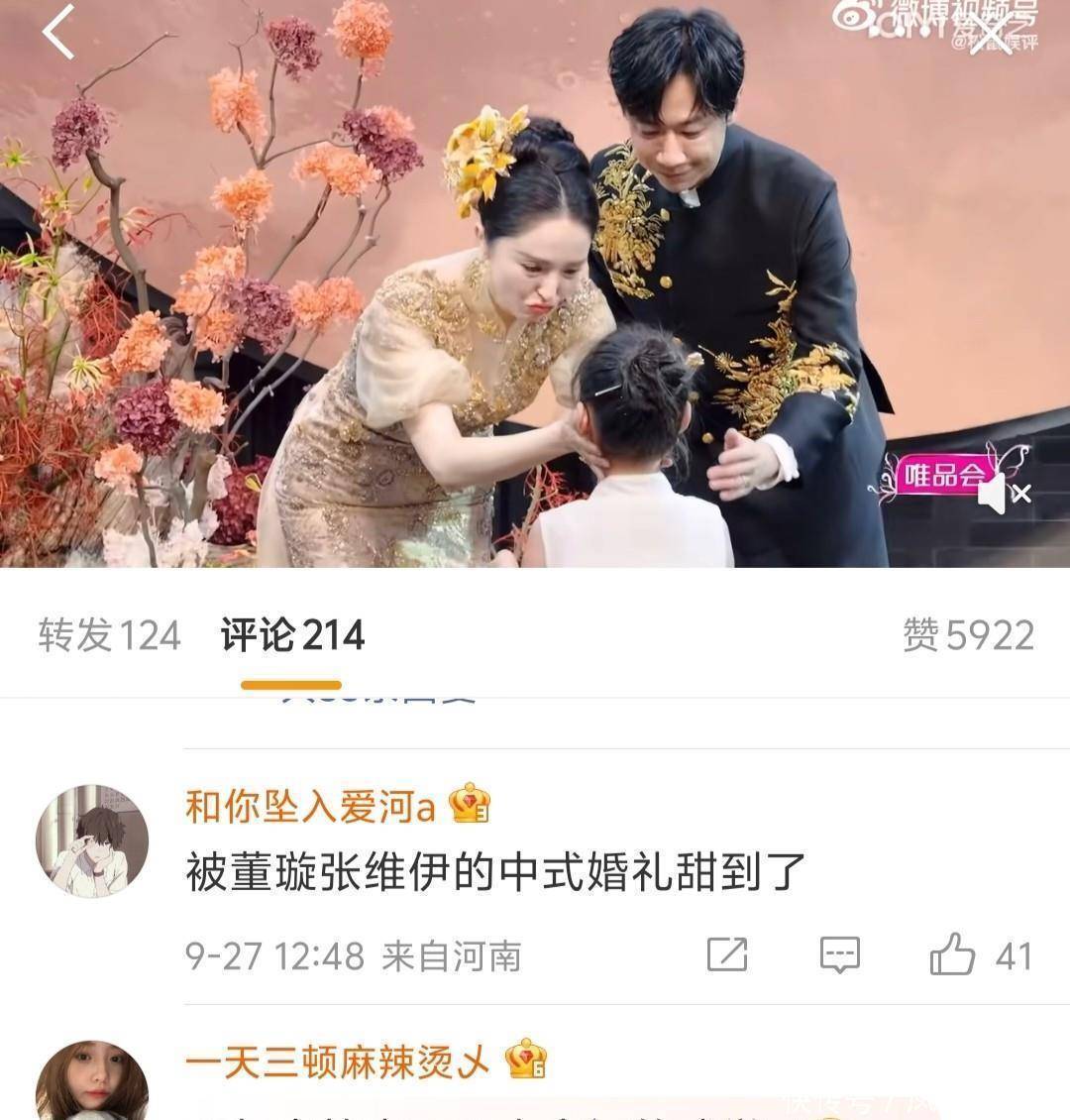
Task: Open 一天三顿麻辣烫乂's profile avatar
Action: pos(92,1080)
